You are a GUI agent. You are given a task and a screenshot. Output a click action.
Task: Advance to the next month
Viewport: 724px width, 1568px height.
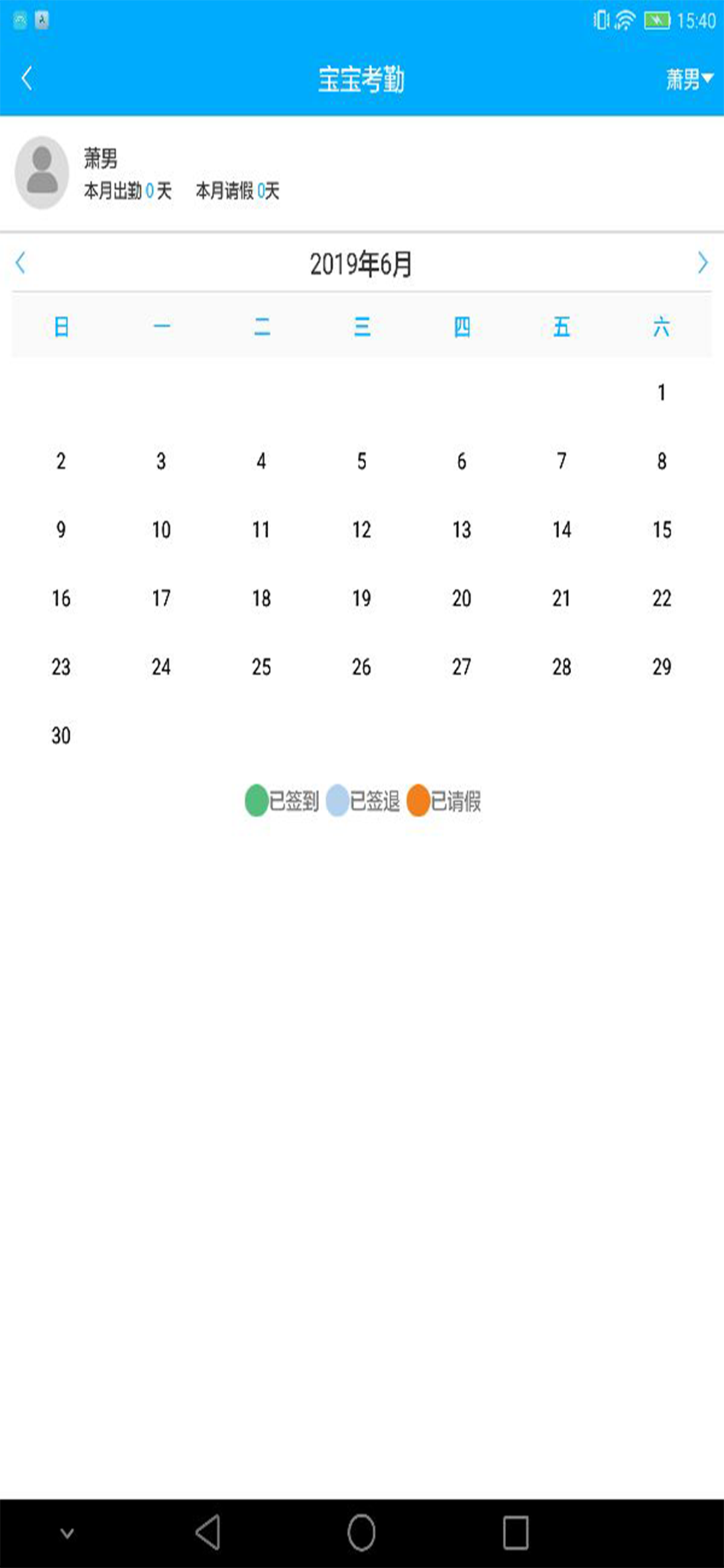click(x=703, y=263)
